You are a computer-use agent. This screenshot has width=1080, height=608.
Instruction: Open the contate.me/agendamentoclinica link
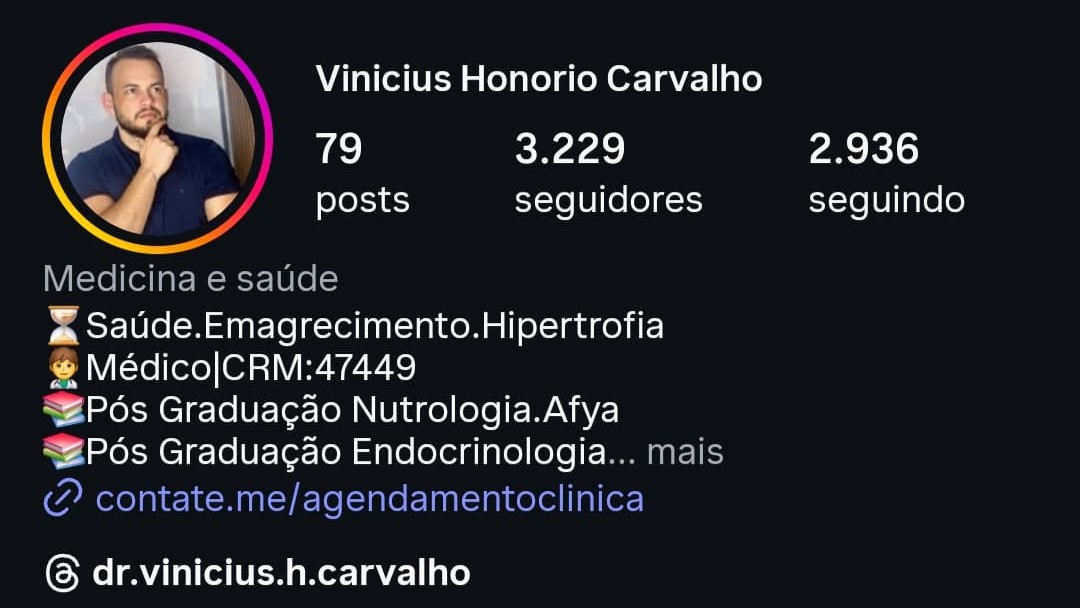(369, 498)
